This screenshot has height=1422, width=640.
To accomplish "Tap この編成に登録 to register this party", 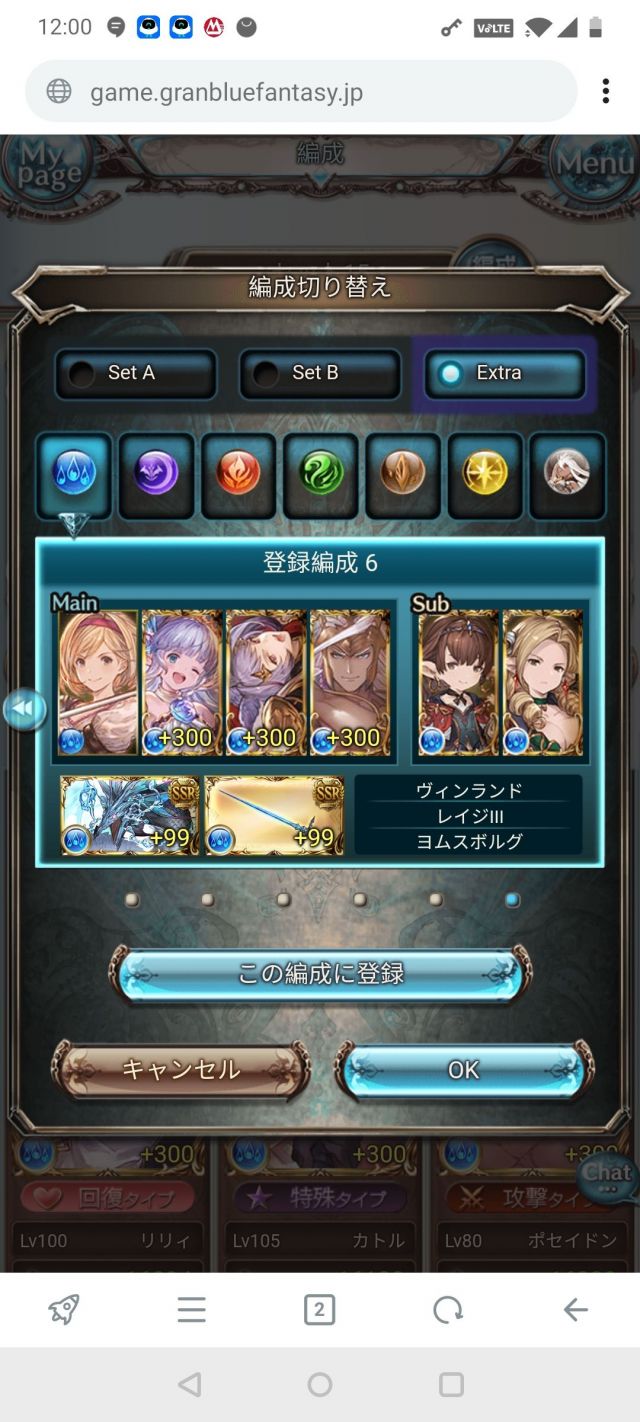I will tap(320, 973).
